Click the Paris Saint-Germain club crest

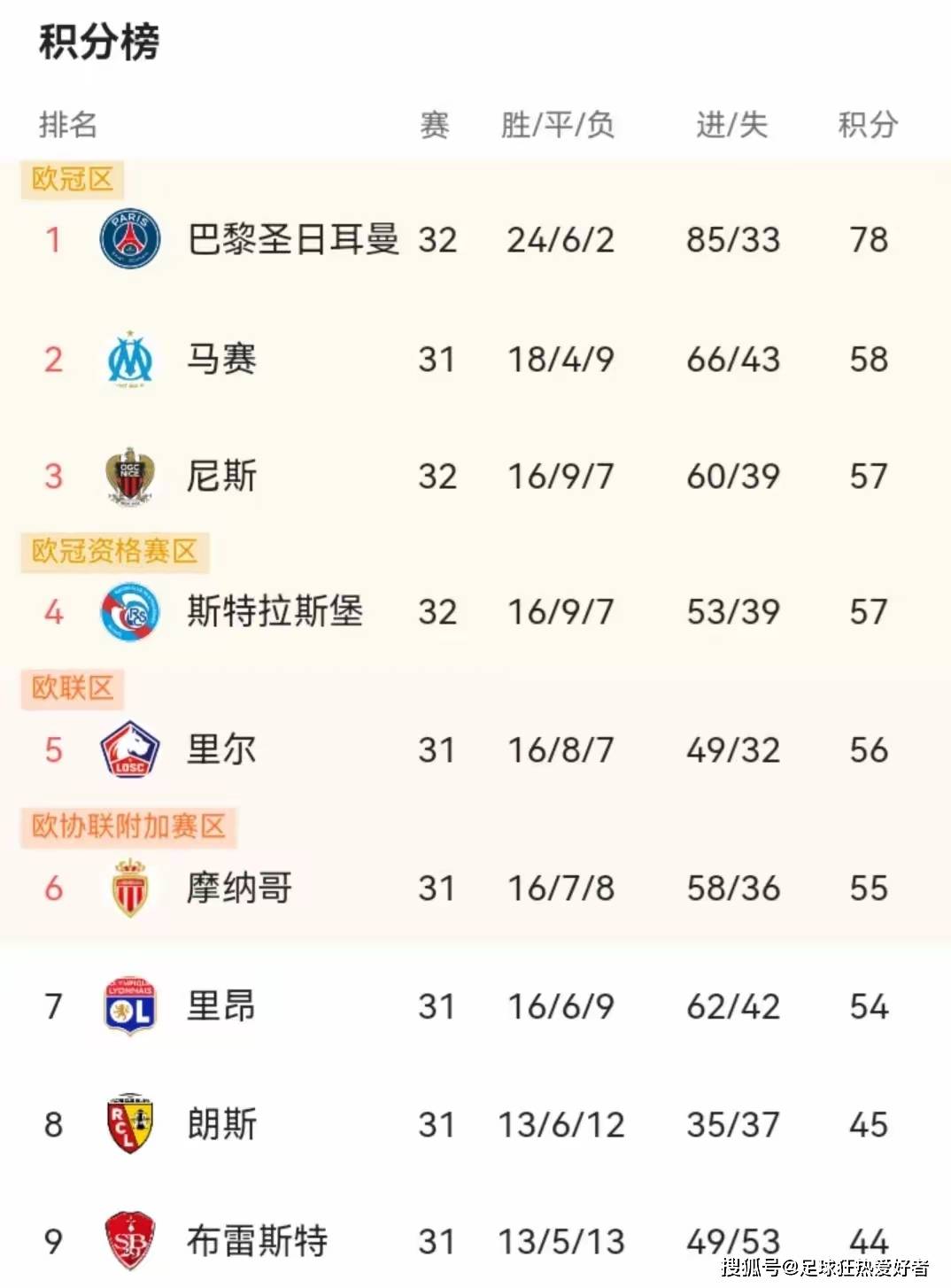(129, 238)
